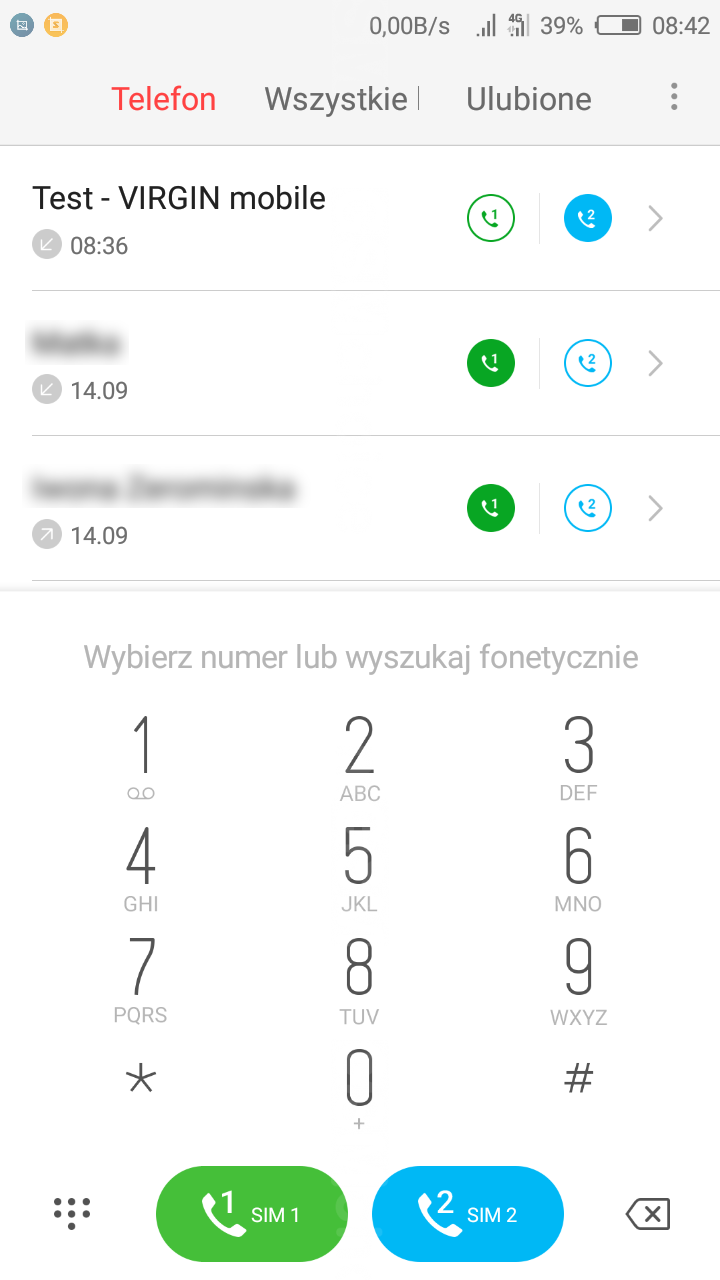Delete last digit with backspace icon
Viewport: 720px width, 1280px height.
pyautogui.click(x=648, y=1214)
